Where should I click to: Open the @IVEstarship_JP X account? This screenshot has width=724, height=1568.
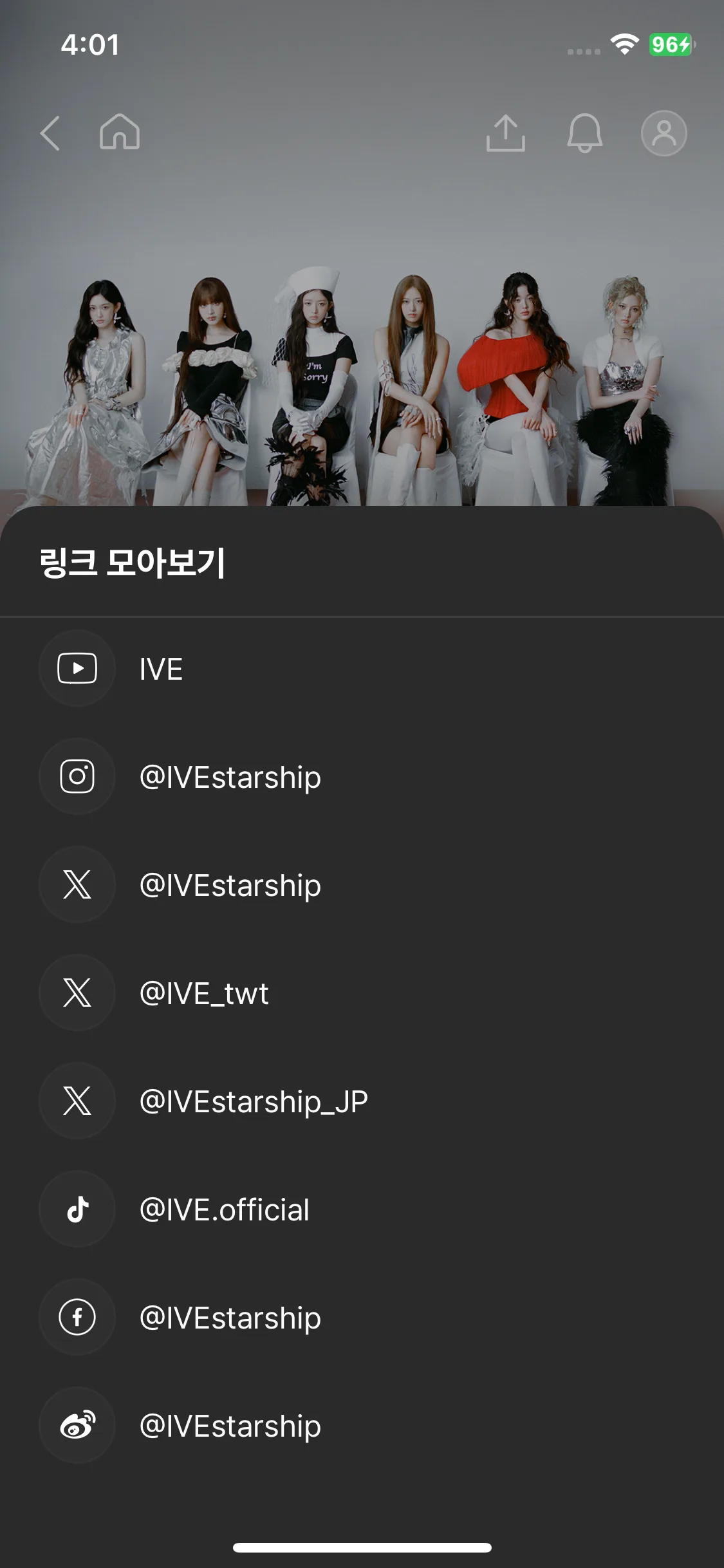(x=254, y=1101)
